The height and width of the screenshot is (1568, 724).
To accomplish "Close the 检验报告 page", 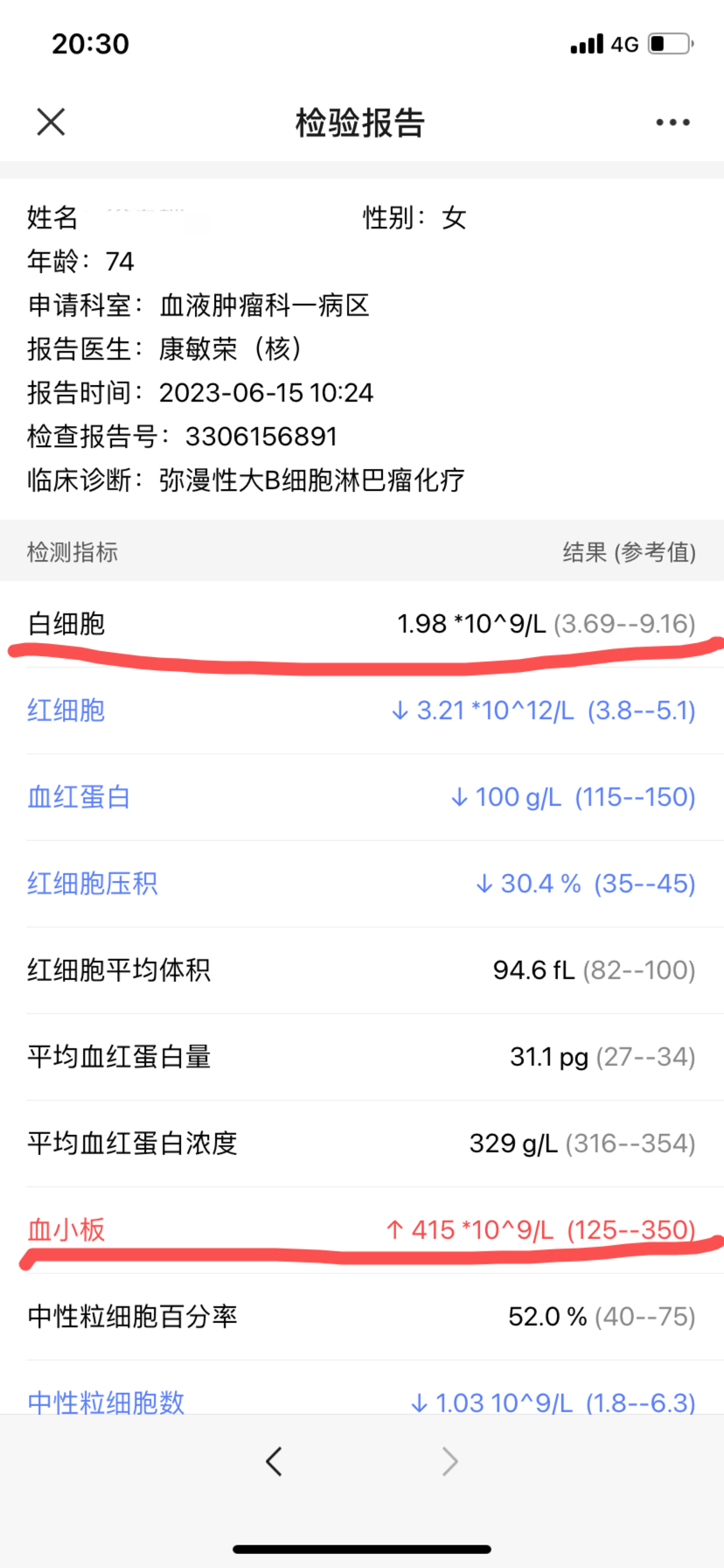I will (x=51, y=122).
